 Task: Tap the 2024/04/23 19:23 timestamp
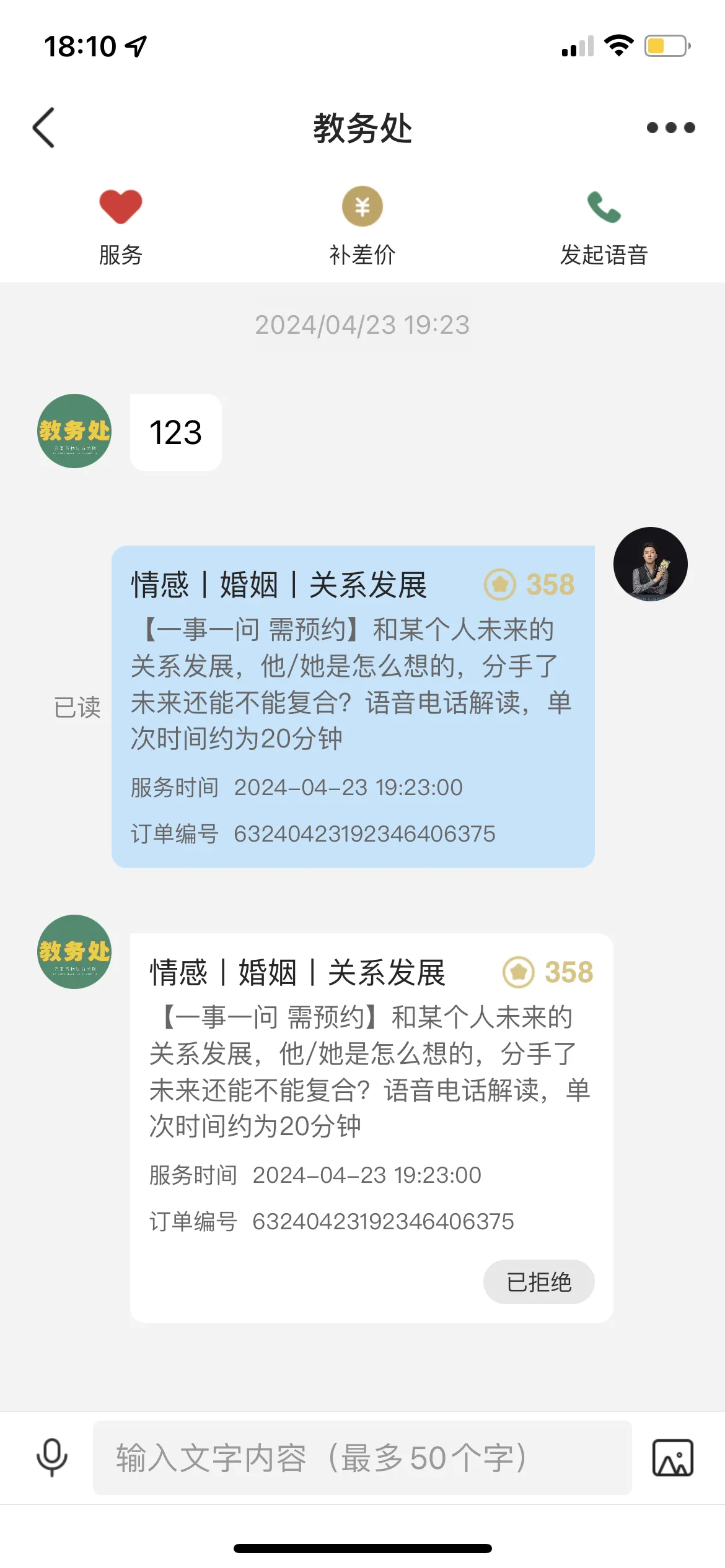click(362, 324)
